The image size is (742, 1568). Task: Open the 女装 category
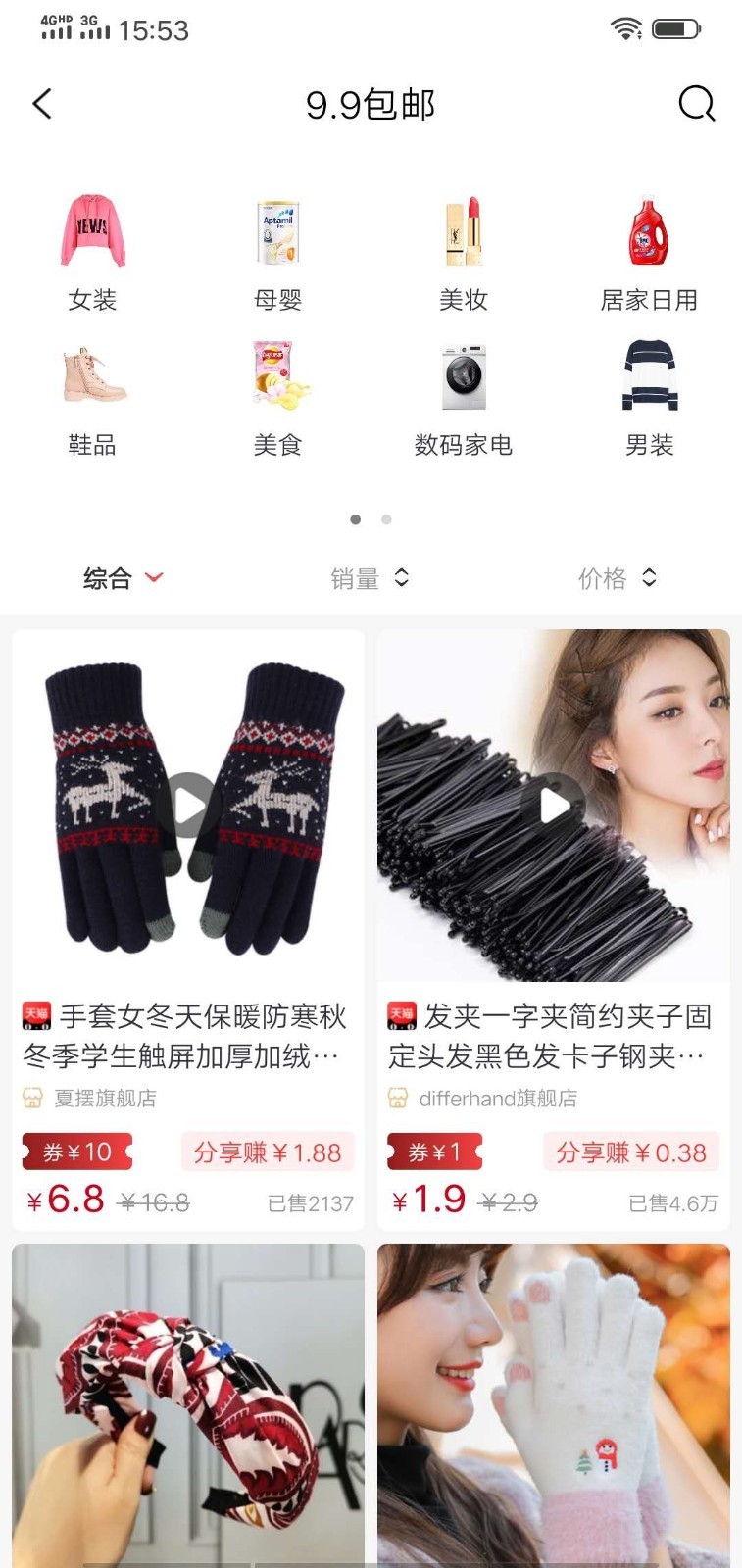(x=93, y=252)
